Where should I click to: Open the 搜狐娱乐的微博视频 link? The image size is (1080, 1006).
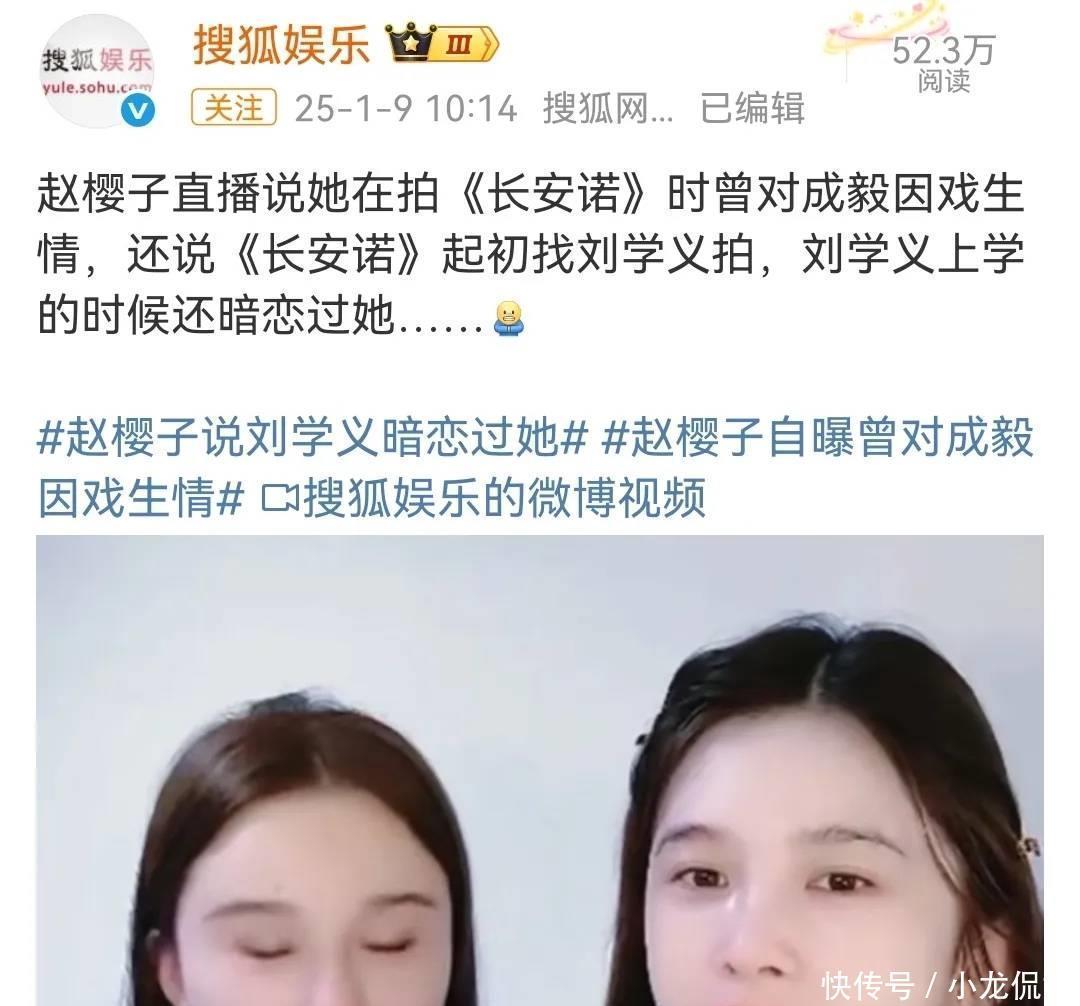(484, 498)
